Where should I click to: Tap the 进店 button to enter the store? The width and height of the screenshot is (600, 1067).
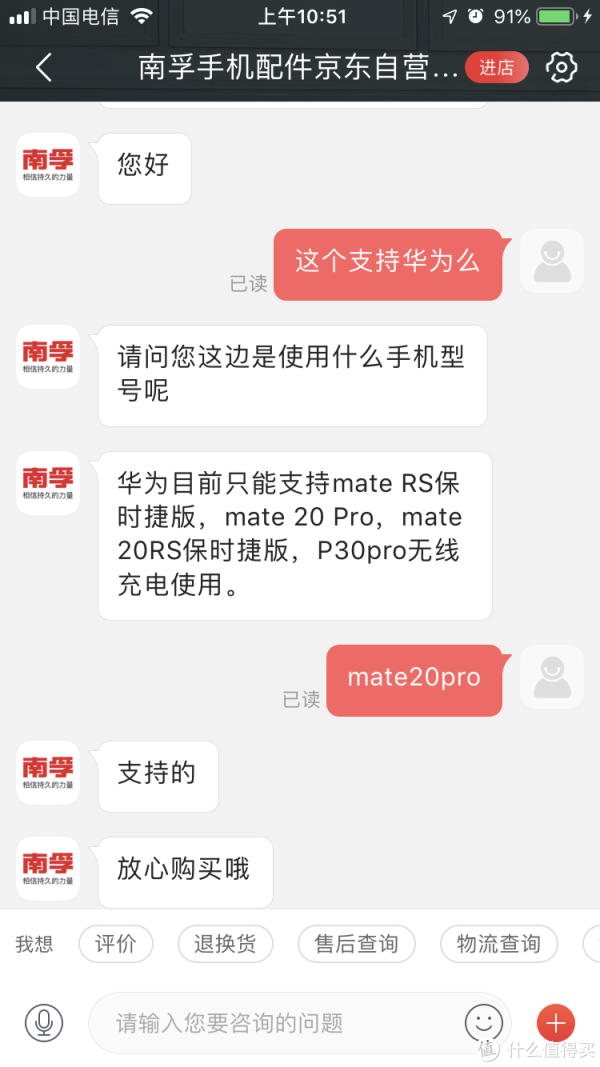pyautogui.click(x=497, y=67)
